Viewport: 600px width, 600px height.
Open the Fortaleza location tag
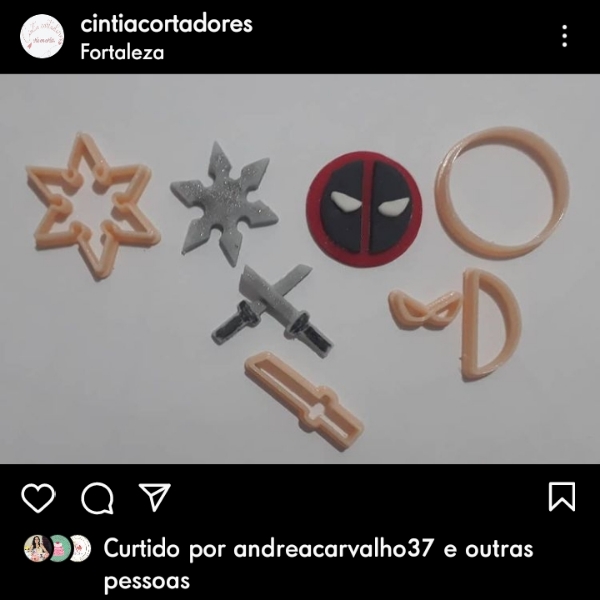coord(121,51)
